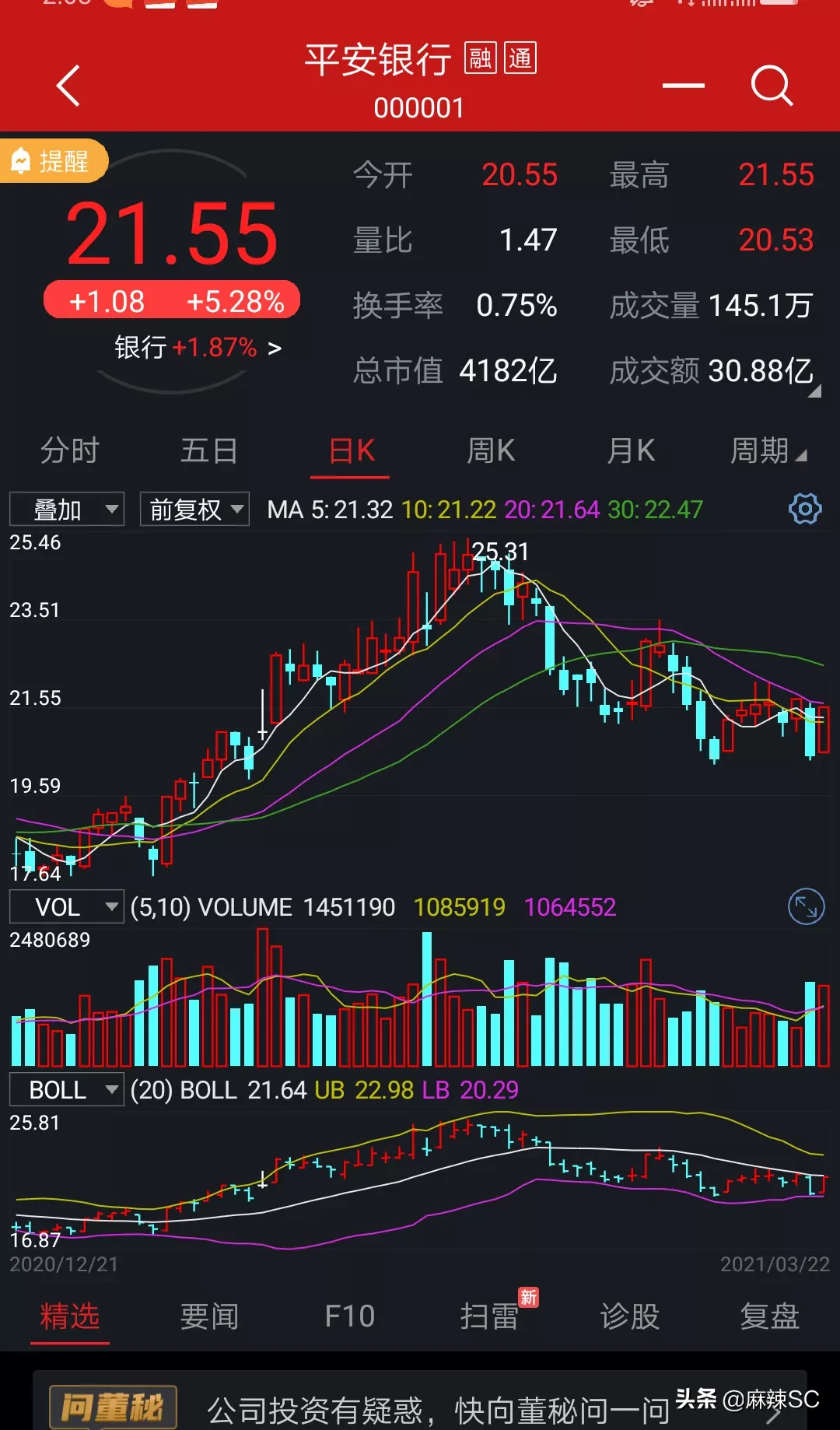Screen dimensions: 840x1430
Task: Change the BOLL indicator dropdown
Action: (67, 1090)
